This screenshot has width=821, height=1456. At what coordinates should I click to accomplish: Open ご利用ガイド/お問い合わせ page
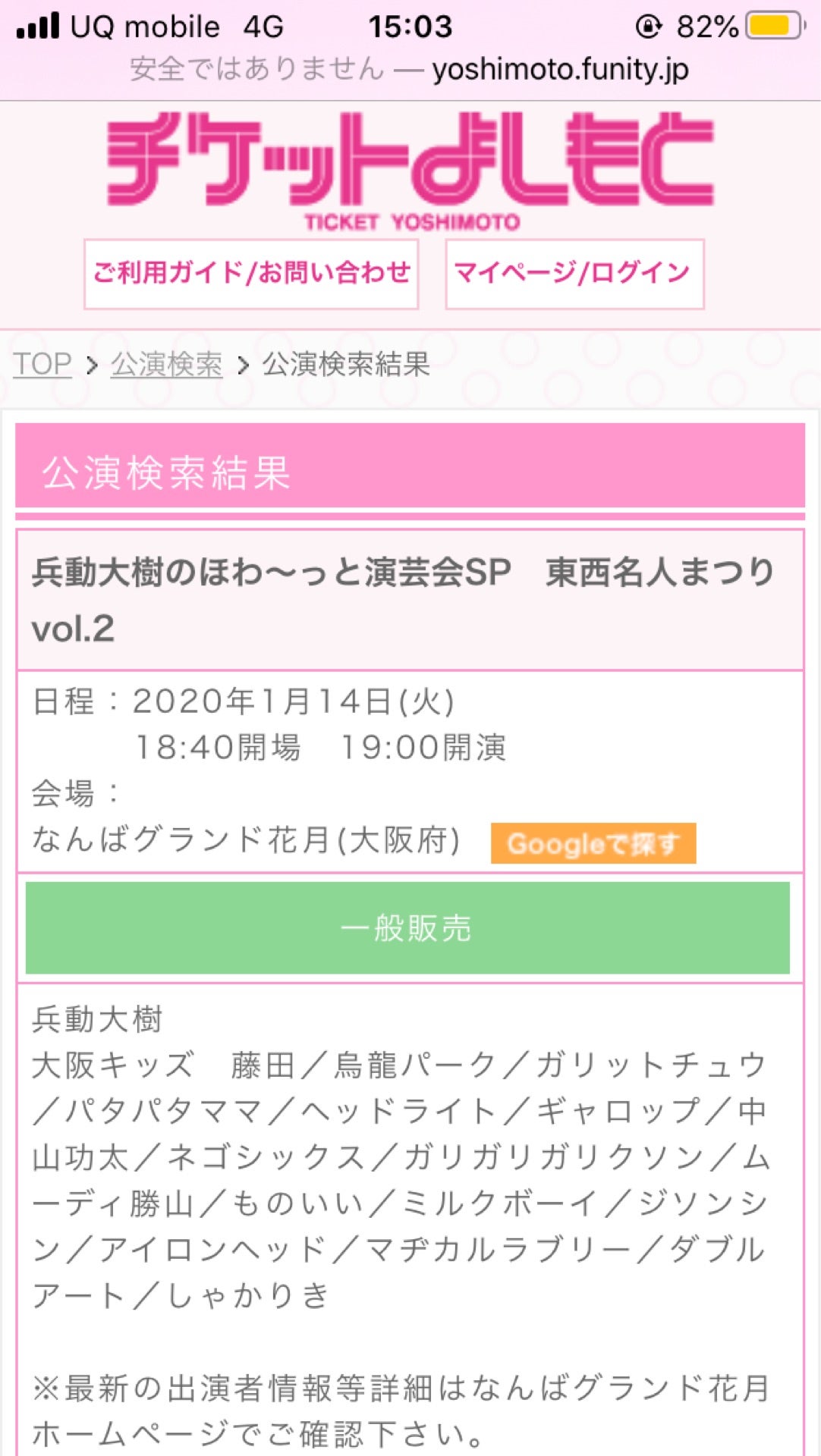coord(251,273)
